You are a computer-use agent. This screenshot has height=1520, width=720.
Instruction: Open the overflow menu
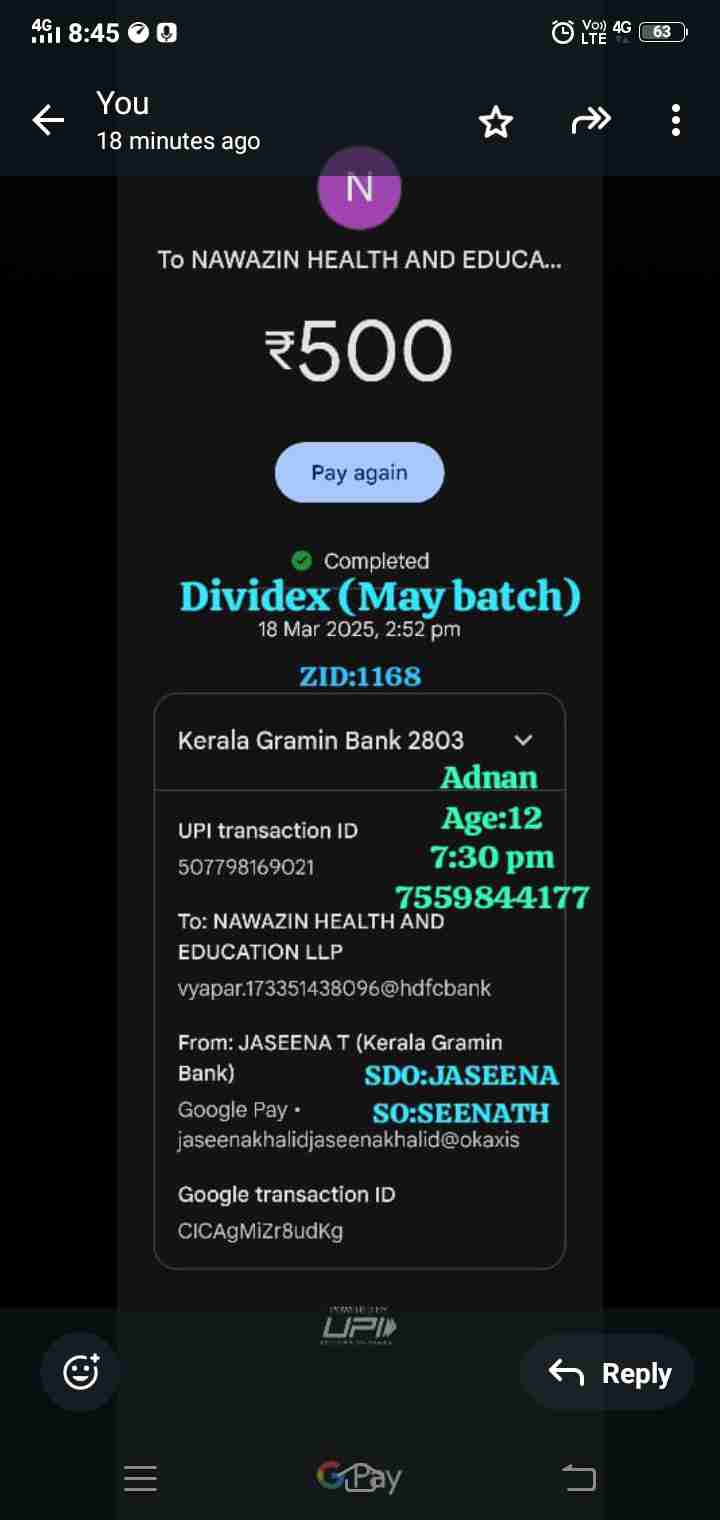pos(676,121)
